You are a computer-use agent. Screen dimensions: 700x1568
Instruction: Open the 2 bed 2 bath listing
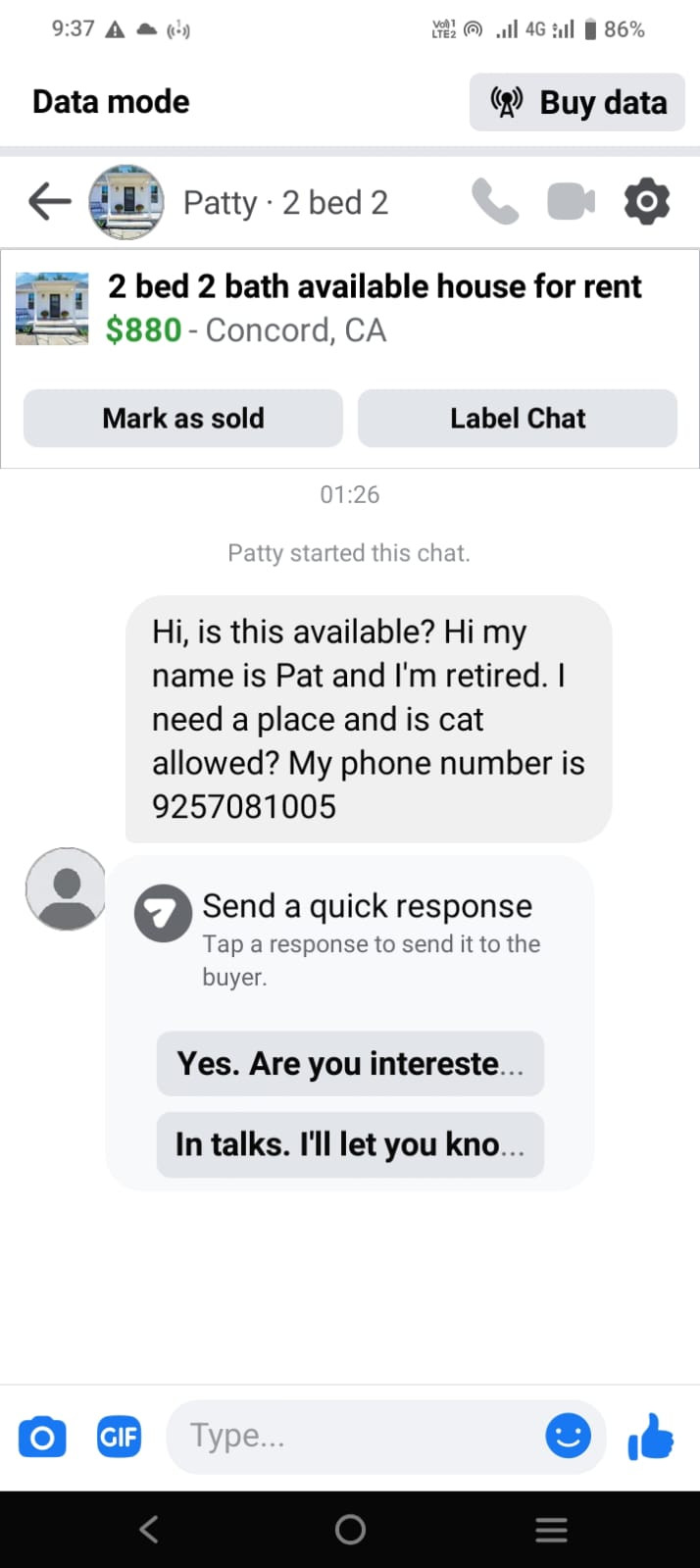pyautogui.click(x=373, y=308)
